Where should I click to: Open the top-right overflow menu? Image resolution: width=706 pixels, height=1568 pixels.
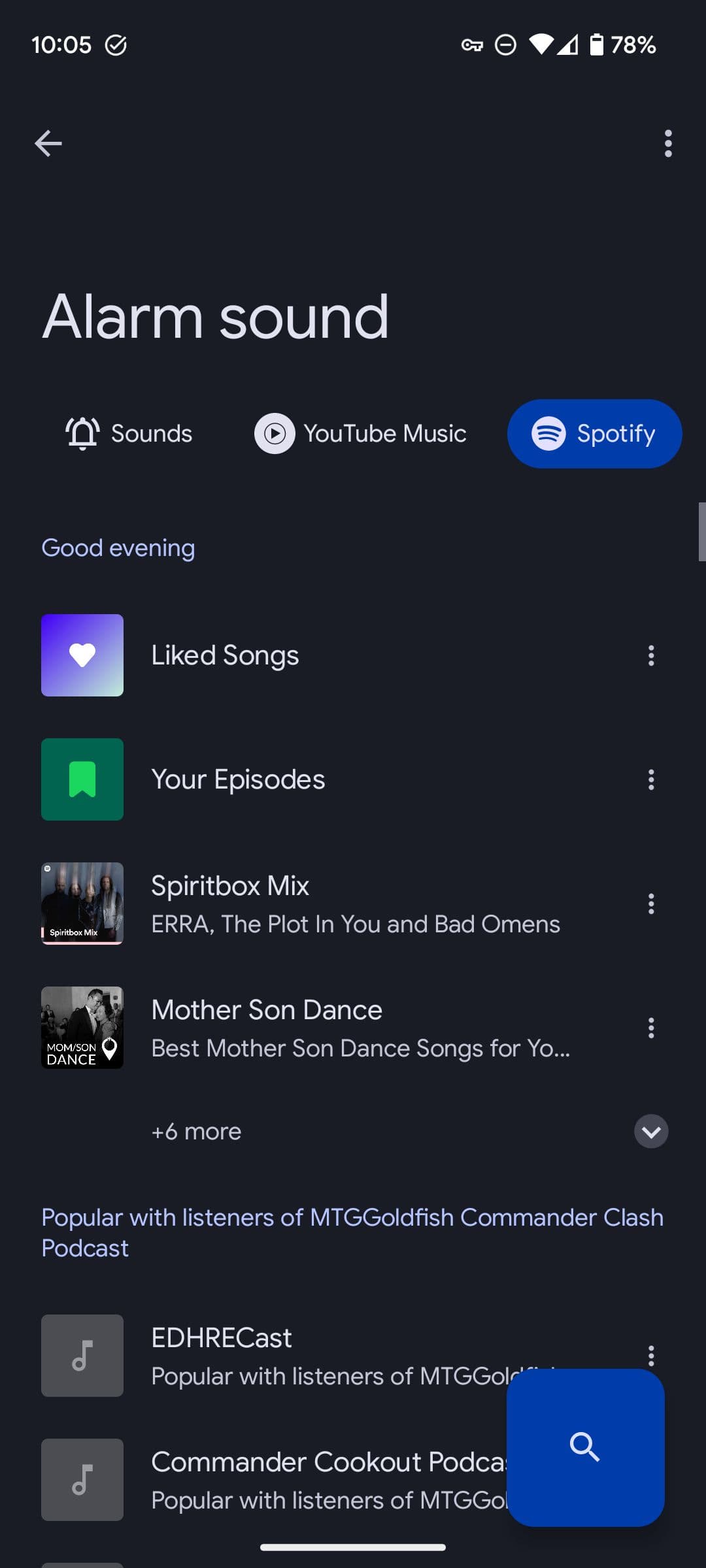pos(667,143)
